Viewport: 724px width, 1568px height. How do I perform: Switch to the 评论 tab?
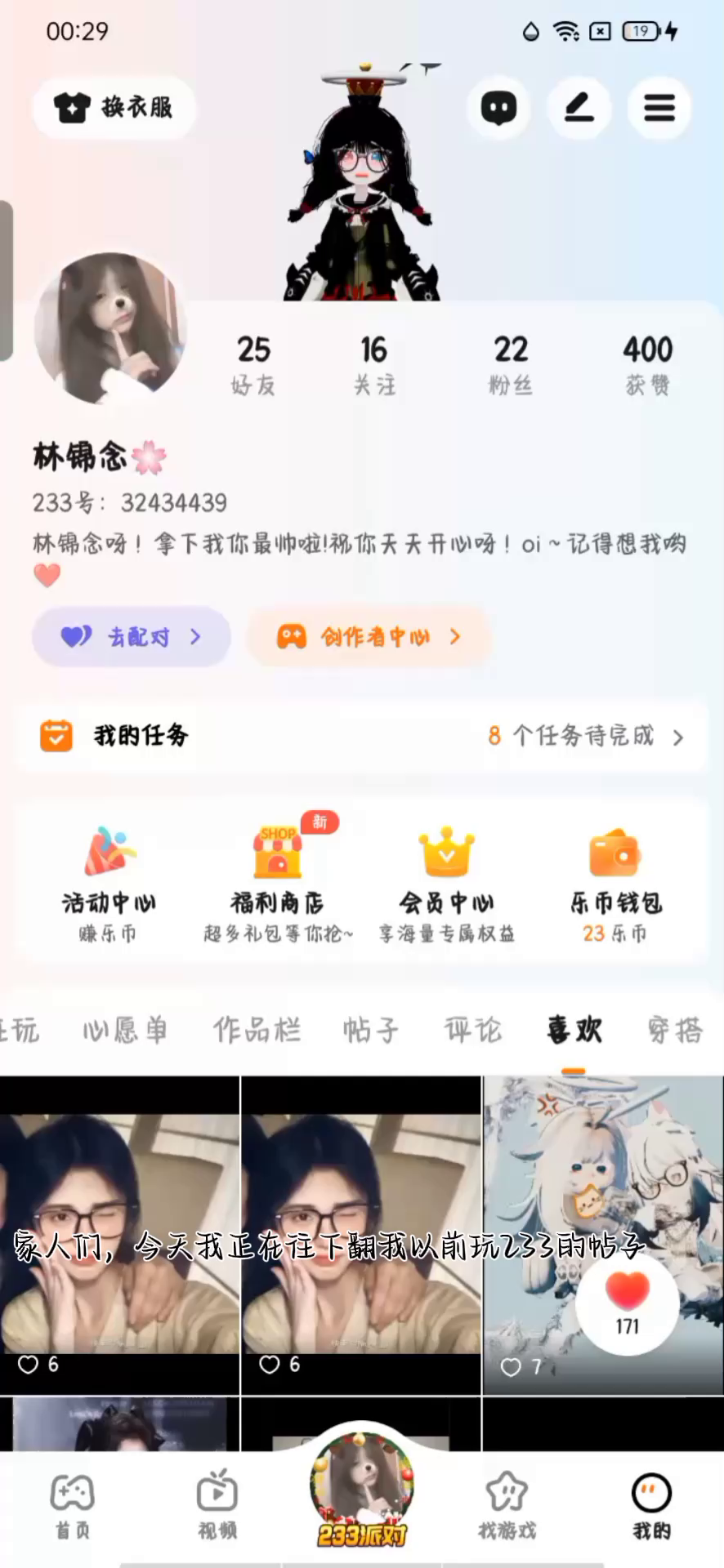click(472, 1030)
